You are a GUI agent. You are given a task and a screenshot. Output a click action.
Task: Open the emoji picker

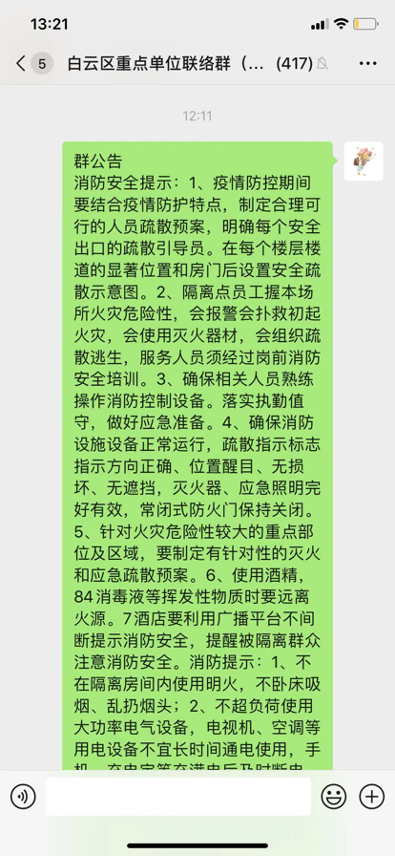click(333, 796)
